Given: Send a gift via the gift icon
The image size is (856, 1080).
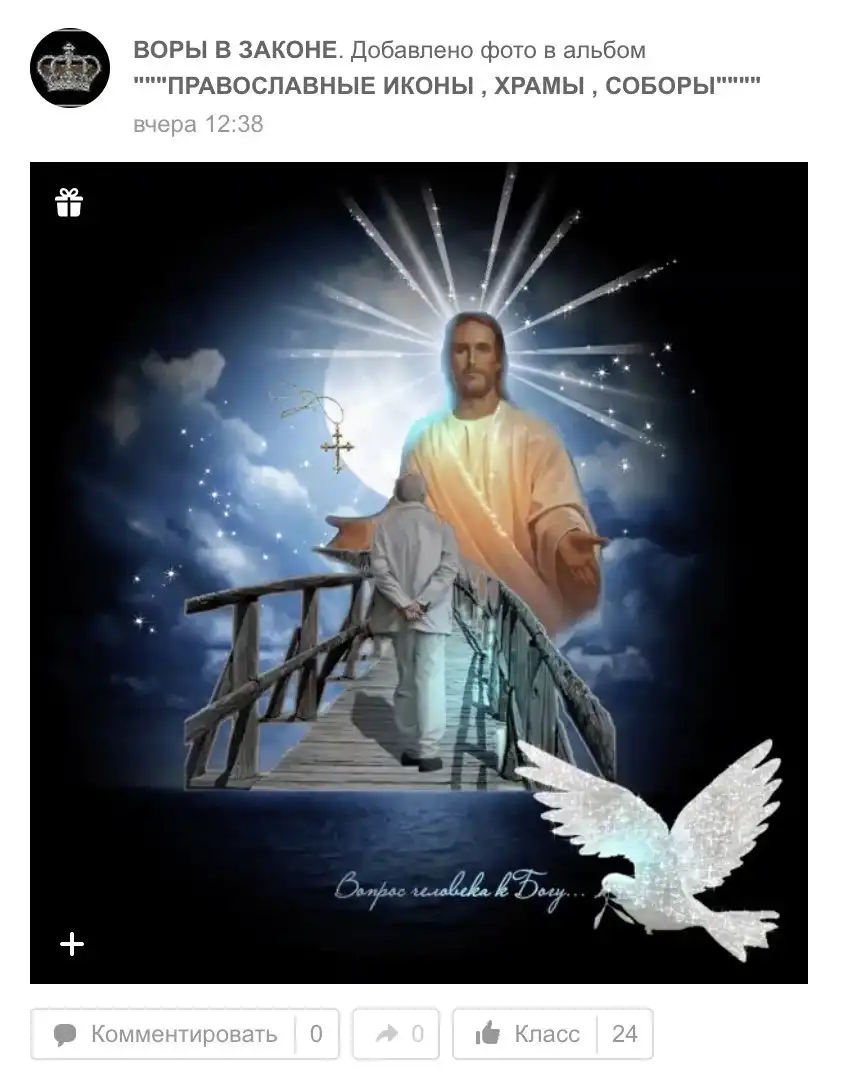Looking at the screenshot, I should pos(69,203).
